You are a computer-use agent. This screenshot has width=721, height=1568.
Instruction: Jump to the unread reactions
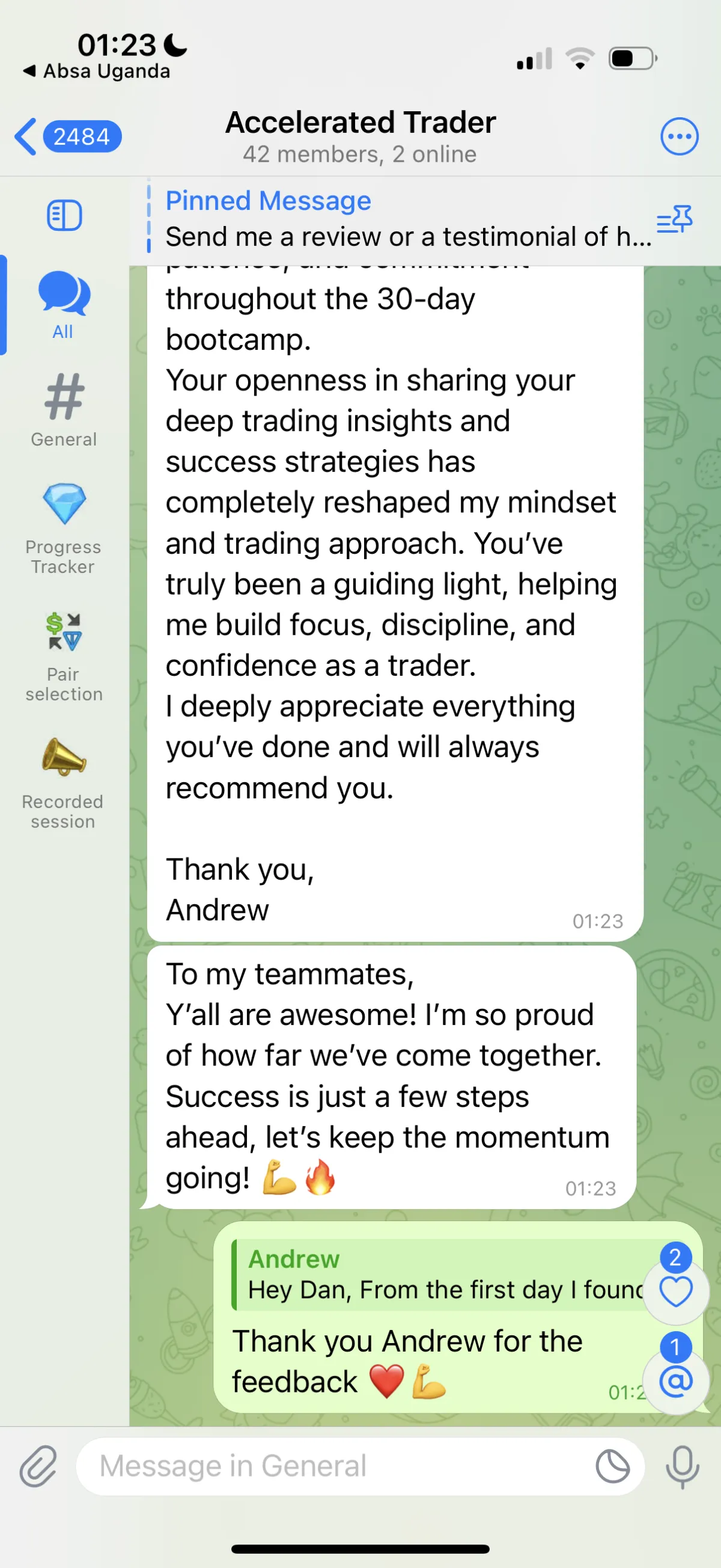click(675, 1291)
